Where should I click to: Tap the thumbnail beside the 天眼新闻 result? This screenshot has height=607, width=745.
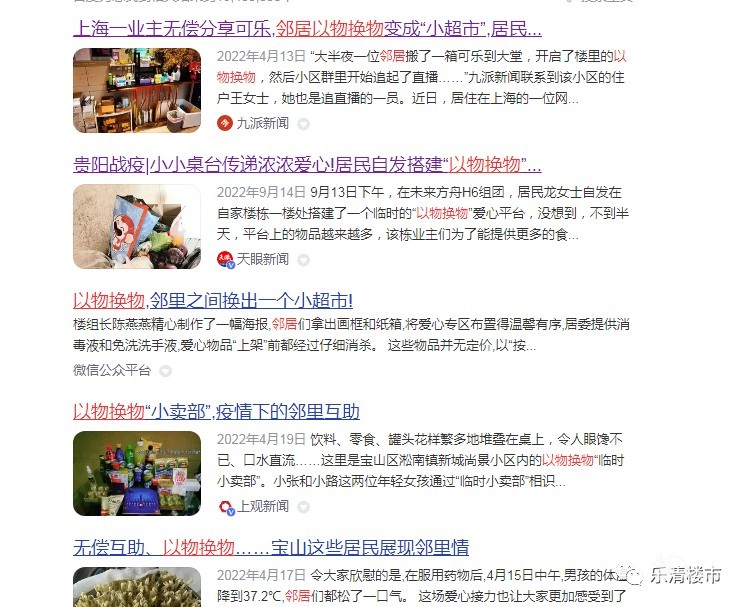tap(137, 226)
